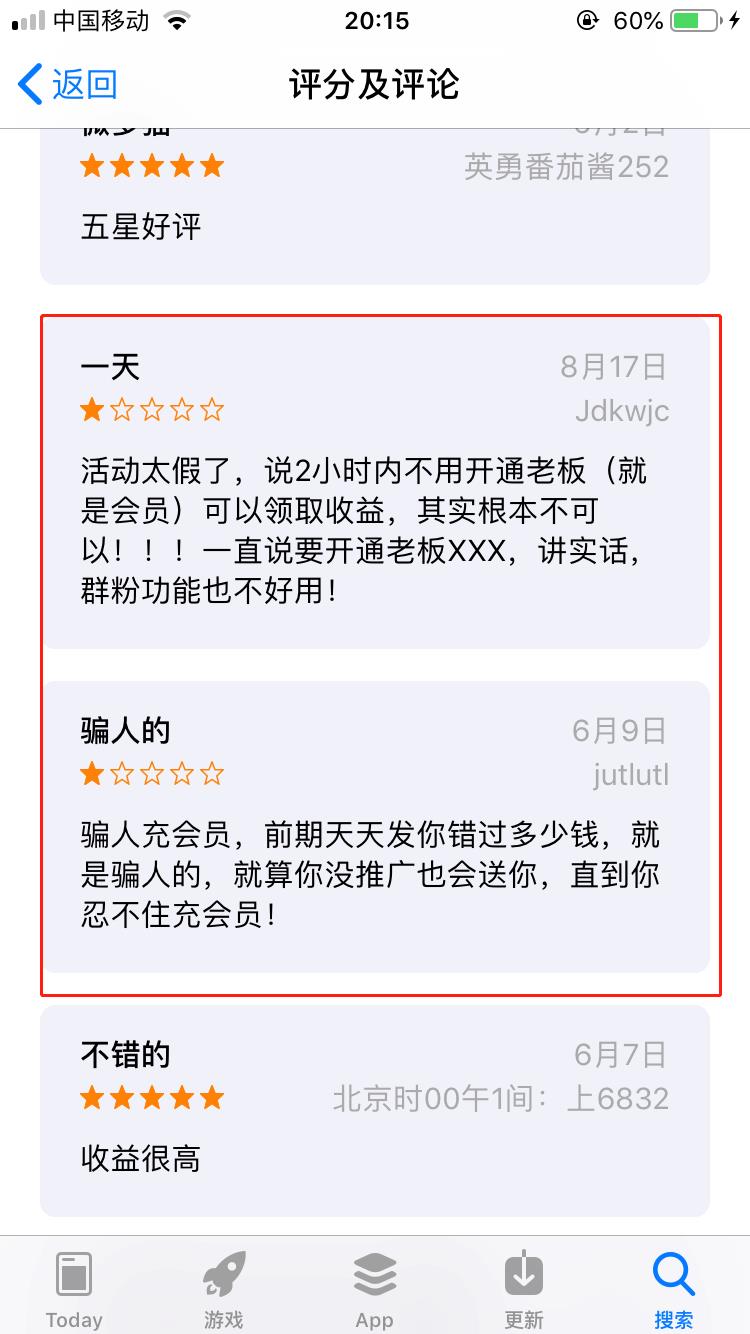Open the review titled 不错的

[x=375, y=1110]
